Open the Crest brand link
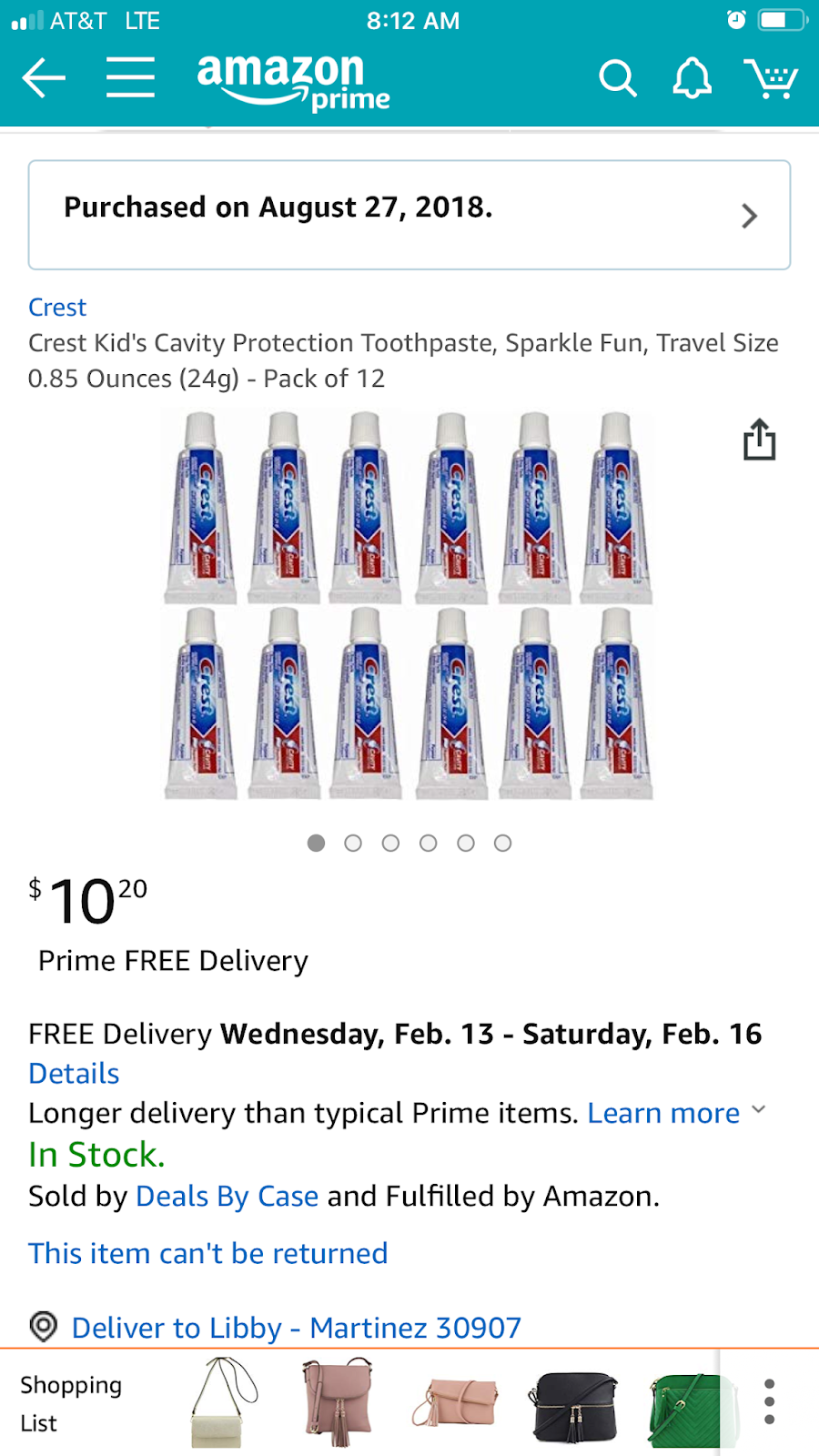This screenshot has width=819, height=1456. pyautogui.click(x=57, y=308)
